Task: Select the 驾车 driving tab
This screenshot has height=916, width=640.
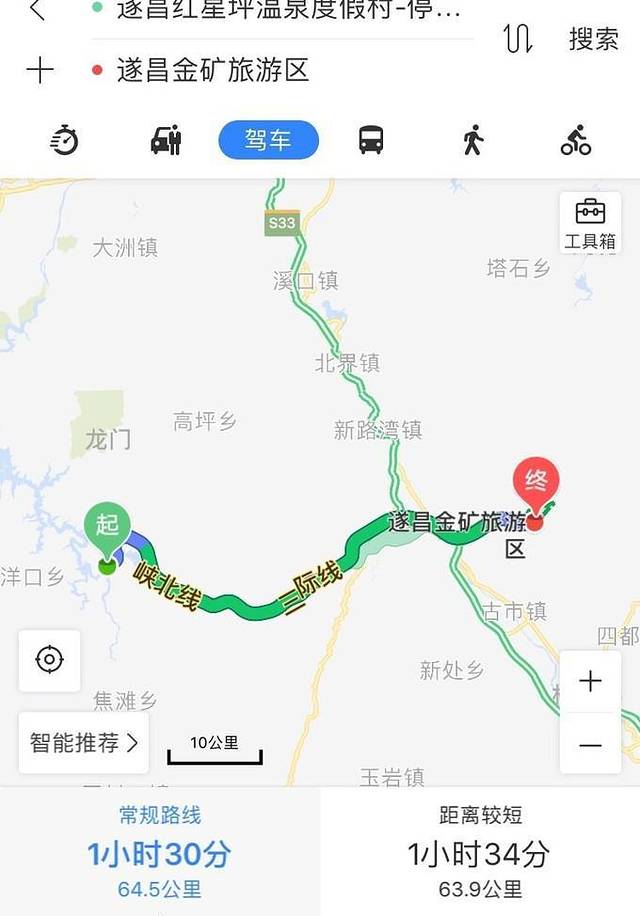Action: point(268,140)
